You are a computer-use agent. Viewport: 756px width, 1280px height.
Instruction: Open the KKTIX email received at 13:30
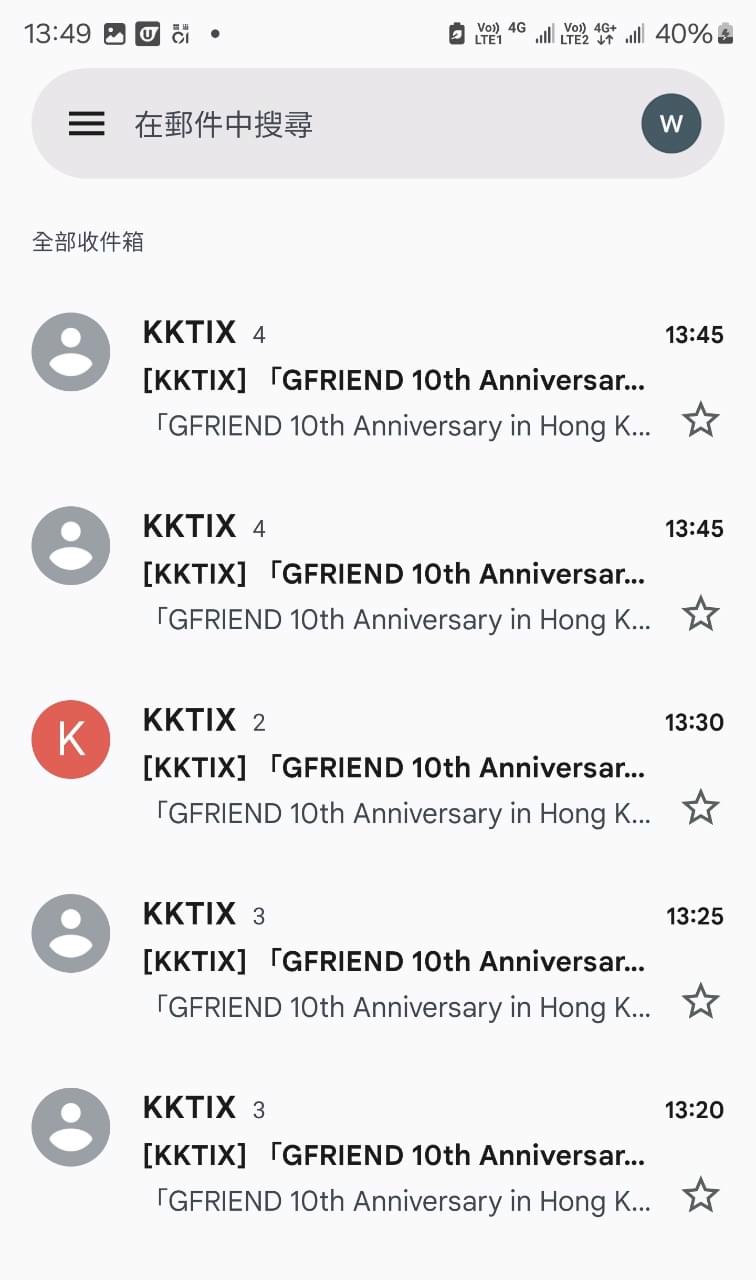point(378,767)
